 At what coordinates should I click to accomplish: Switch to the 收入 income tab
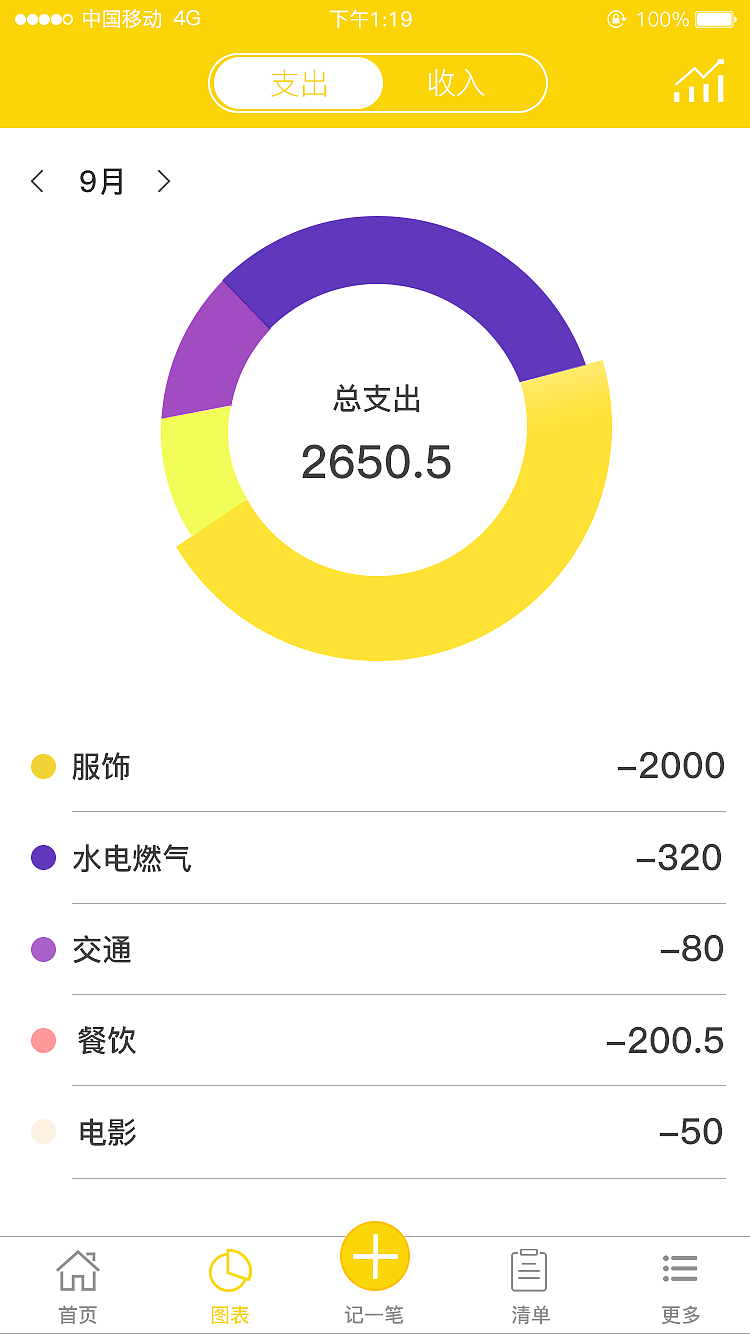tap(457, 84)
